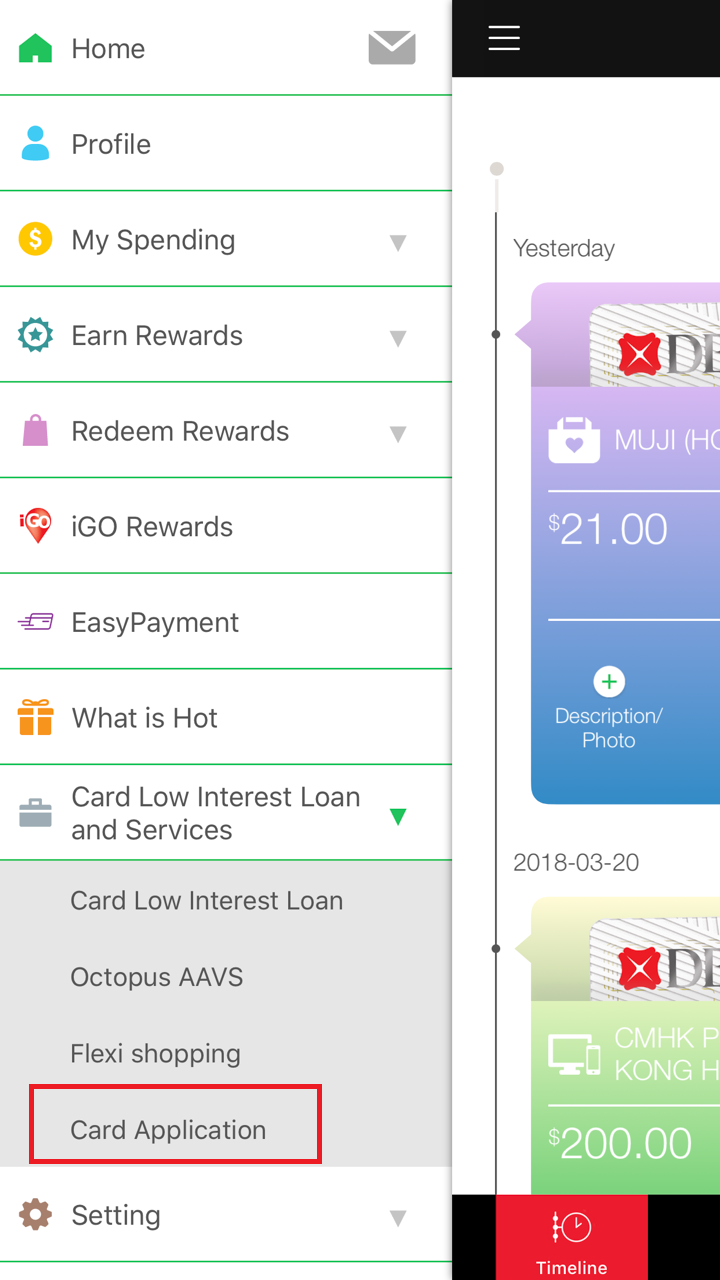Open the Profile menu item
Viewport: 720px width, 1280px height.
click(111, 144)
